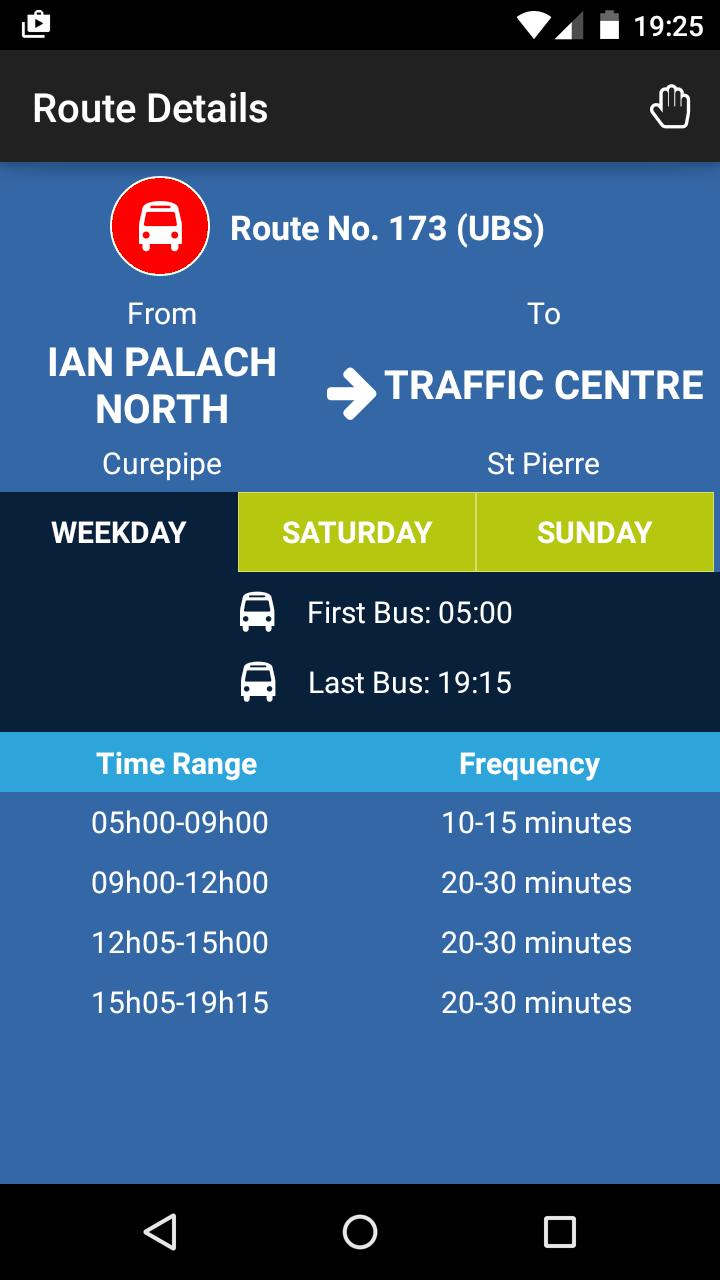
Task: Switch to the SATURDAY tab
Action: (356, 531)
